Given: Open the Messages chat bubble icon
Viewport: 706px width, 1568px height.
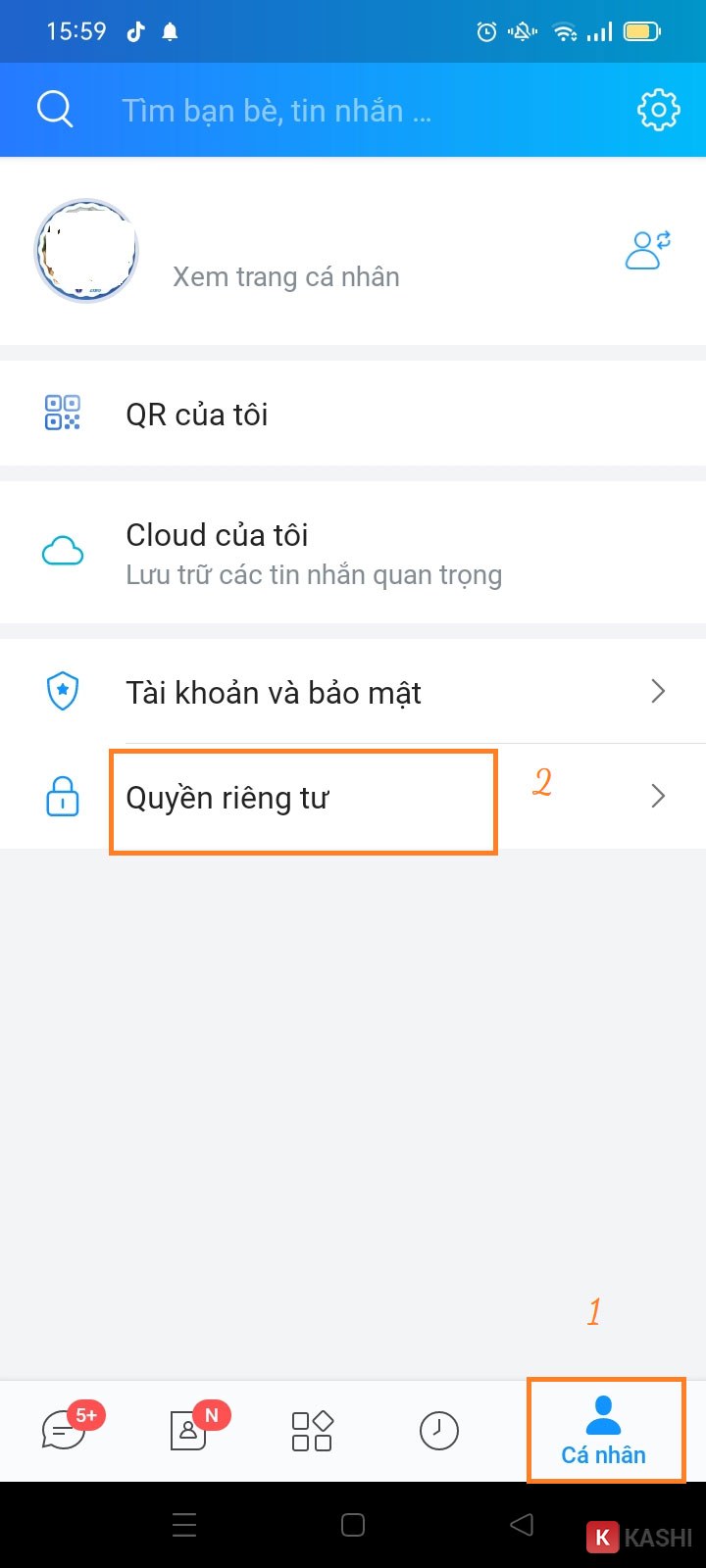Looking at the screenshot, I should pos(63,1431).
